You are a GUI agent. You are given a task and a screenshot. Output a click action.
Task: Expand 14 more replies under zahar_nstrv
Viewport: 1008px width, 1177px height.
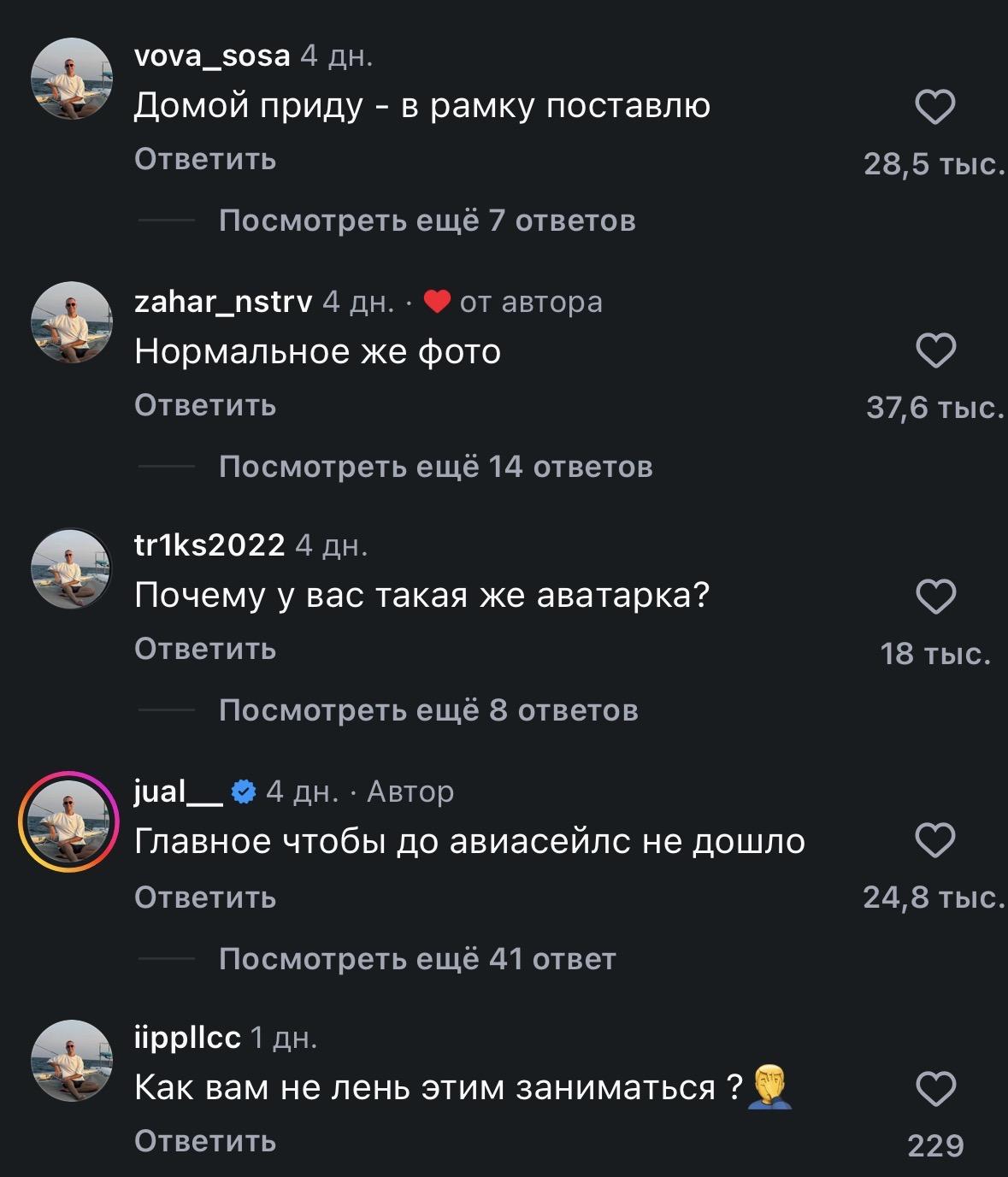pyautogui.click(x=435, y=467)
